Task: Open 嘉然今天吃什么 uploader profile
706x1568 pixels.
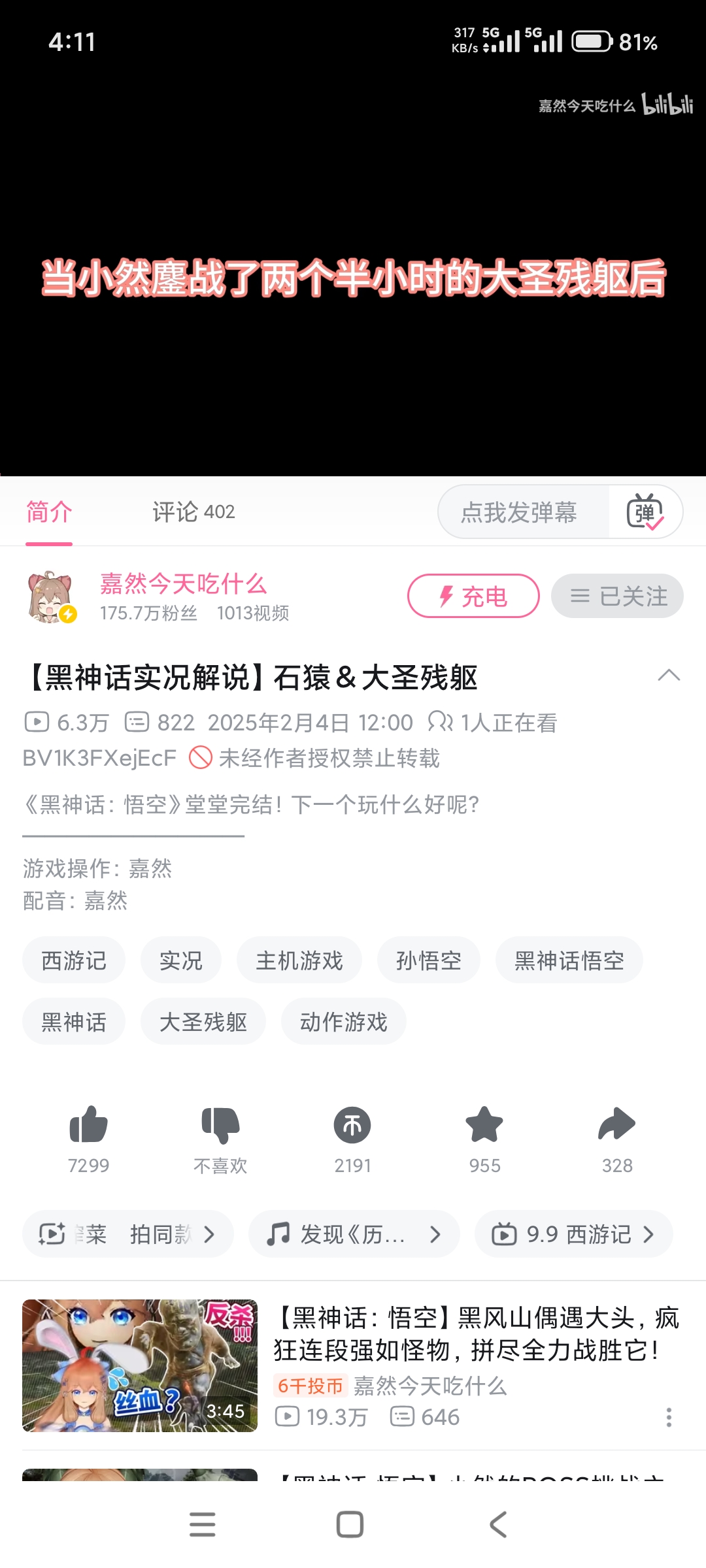Action: coord(182,584)
